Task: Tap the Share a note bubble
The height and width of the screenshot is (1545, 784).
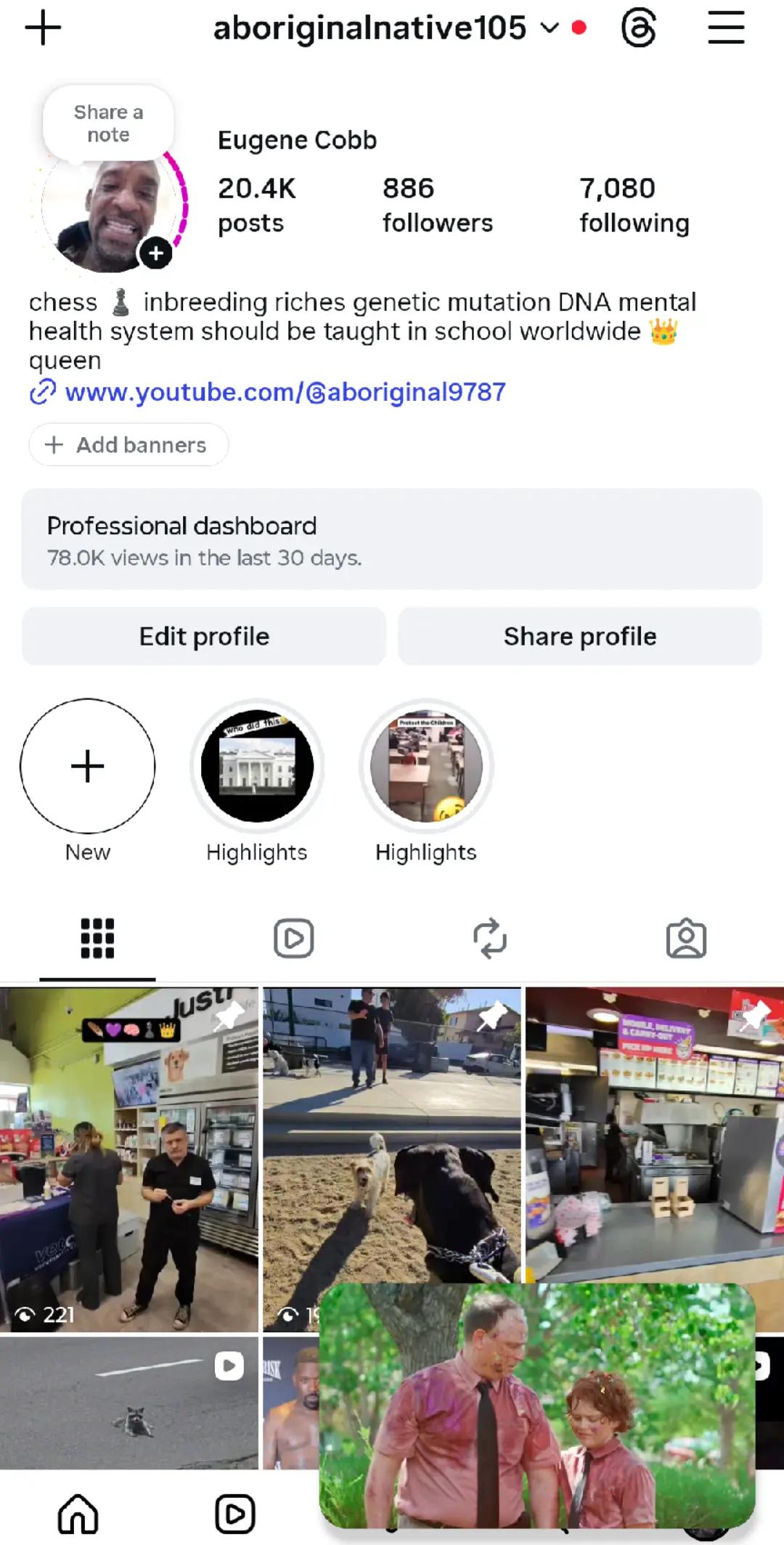Action: (x=108, y=123)
